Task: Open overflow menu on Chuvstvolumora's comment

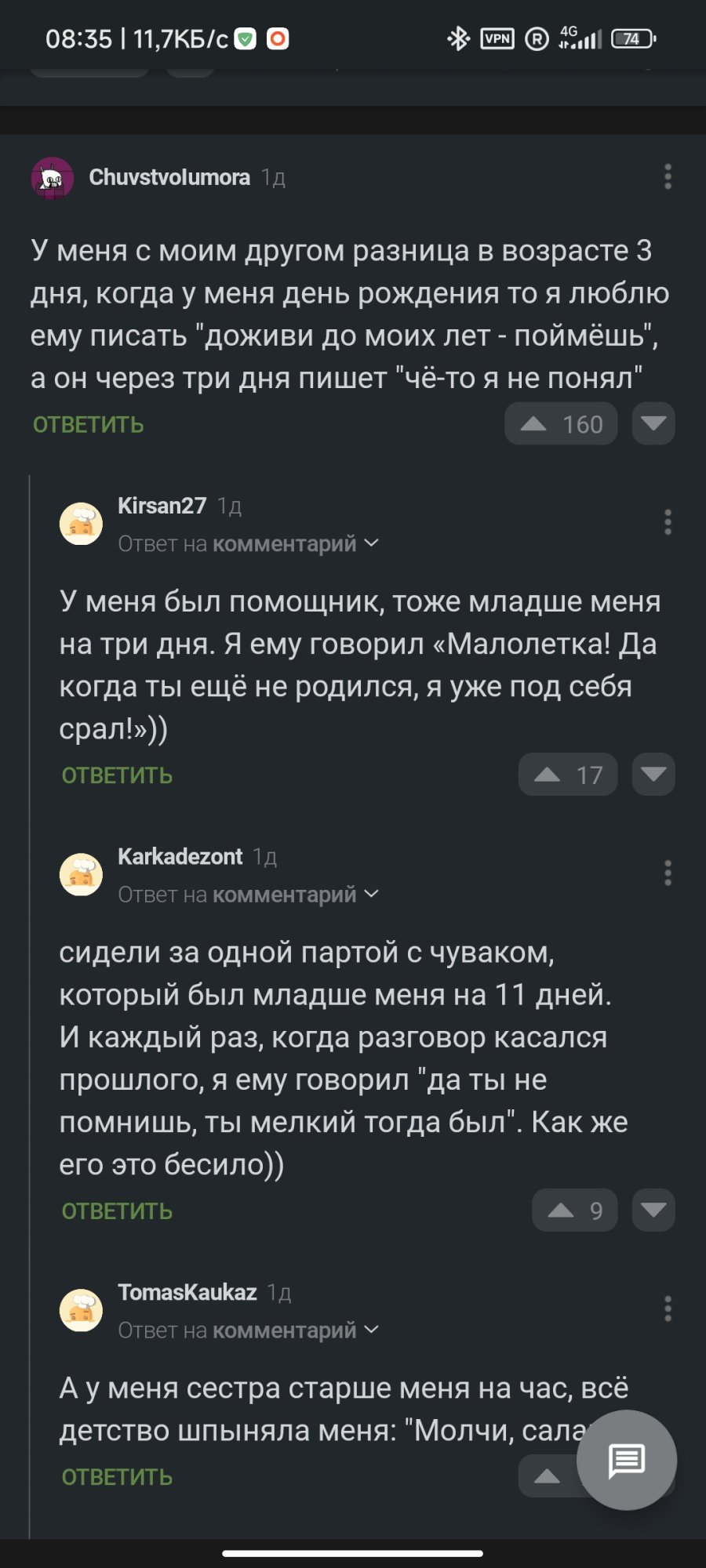Action: pos(668,176)
